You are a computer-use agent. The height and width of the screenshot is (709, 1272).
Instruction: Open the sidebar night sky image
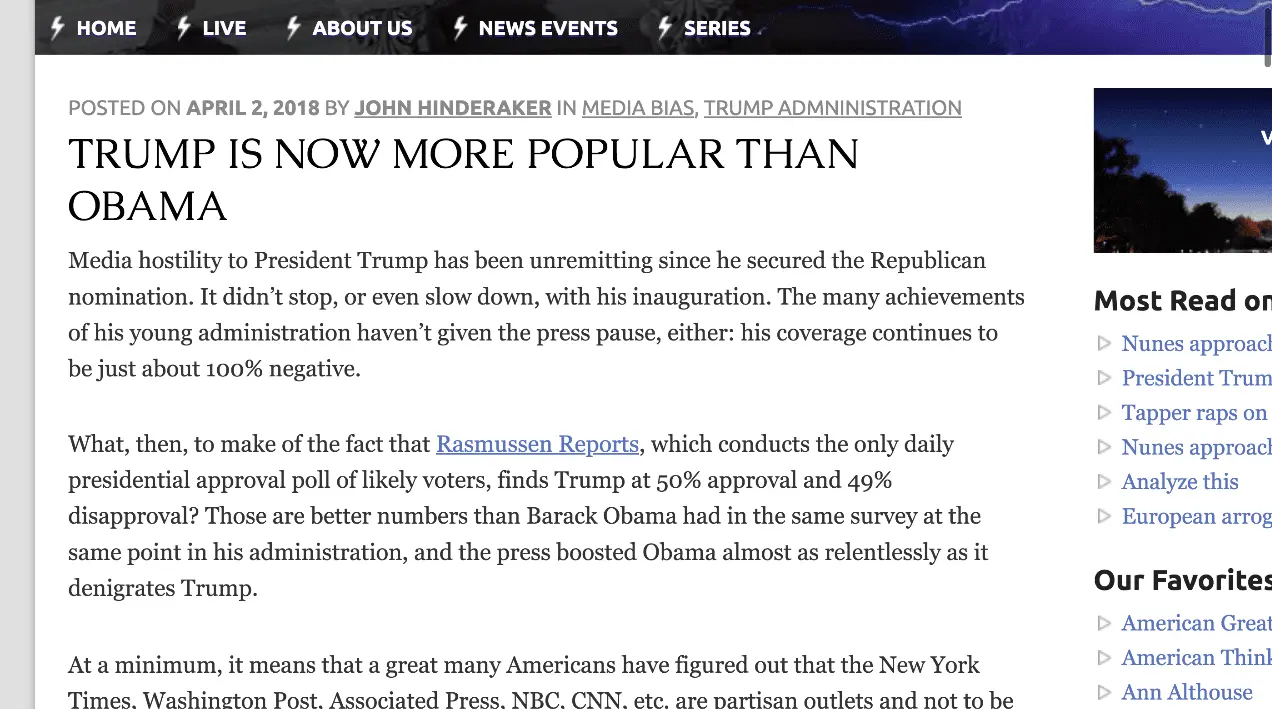[x=1182, y=170]
